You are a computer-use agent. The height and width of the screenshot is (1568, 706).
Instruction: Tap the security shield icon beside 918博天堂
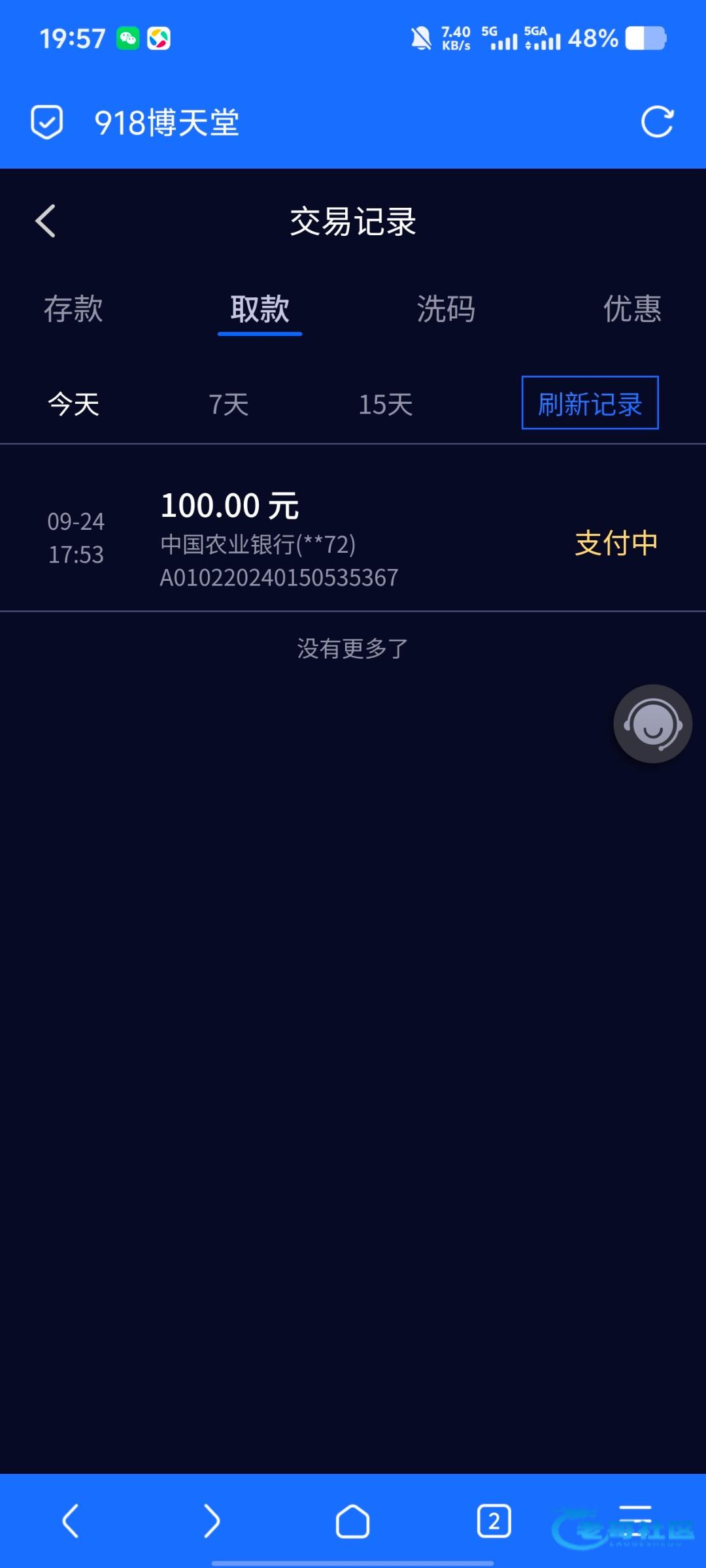pos(47,122)
